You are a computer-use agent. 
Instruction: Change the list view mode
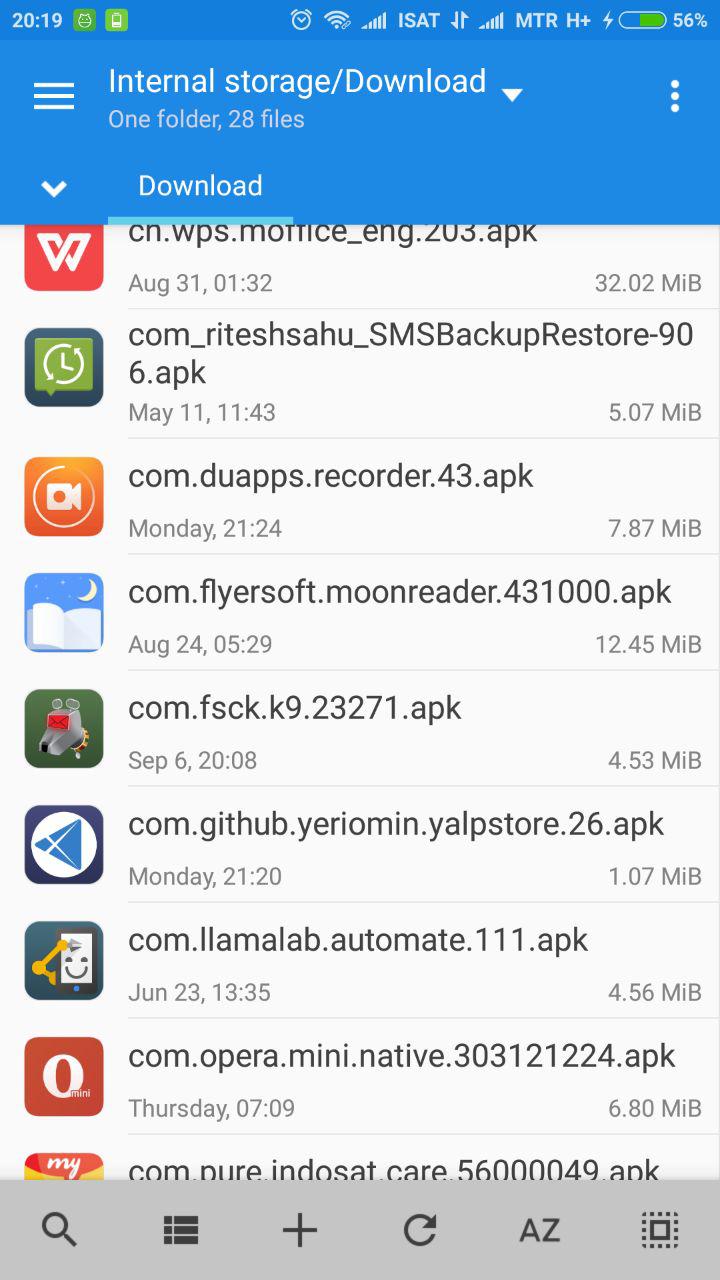pyautogui.click(x=180, y=1230)
